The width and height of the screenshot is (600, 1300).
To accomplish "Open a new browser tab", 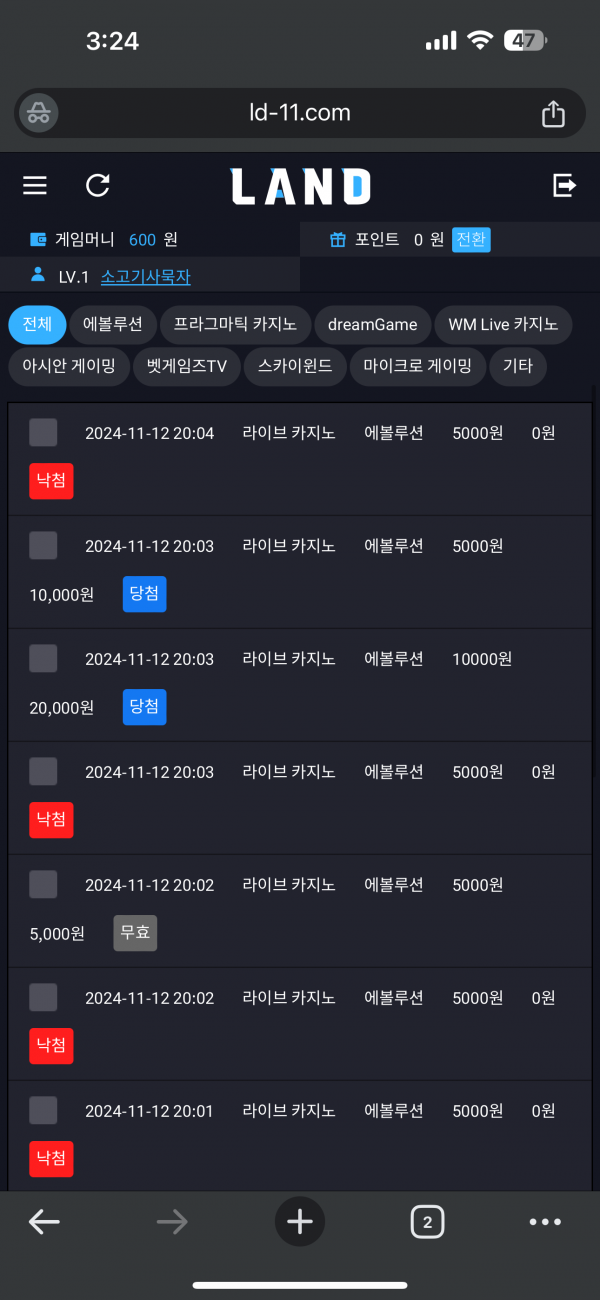I will click(300, 1221).
